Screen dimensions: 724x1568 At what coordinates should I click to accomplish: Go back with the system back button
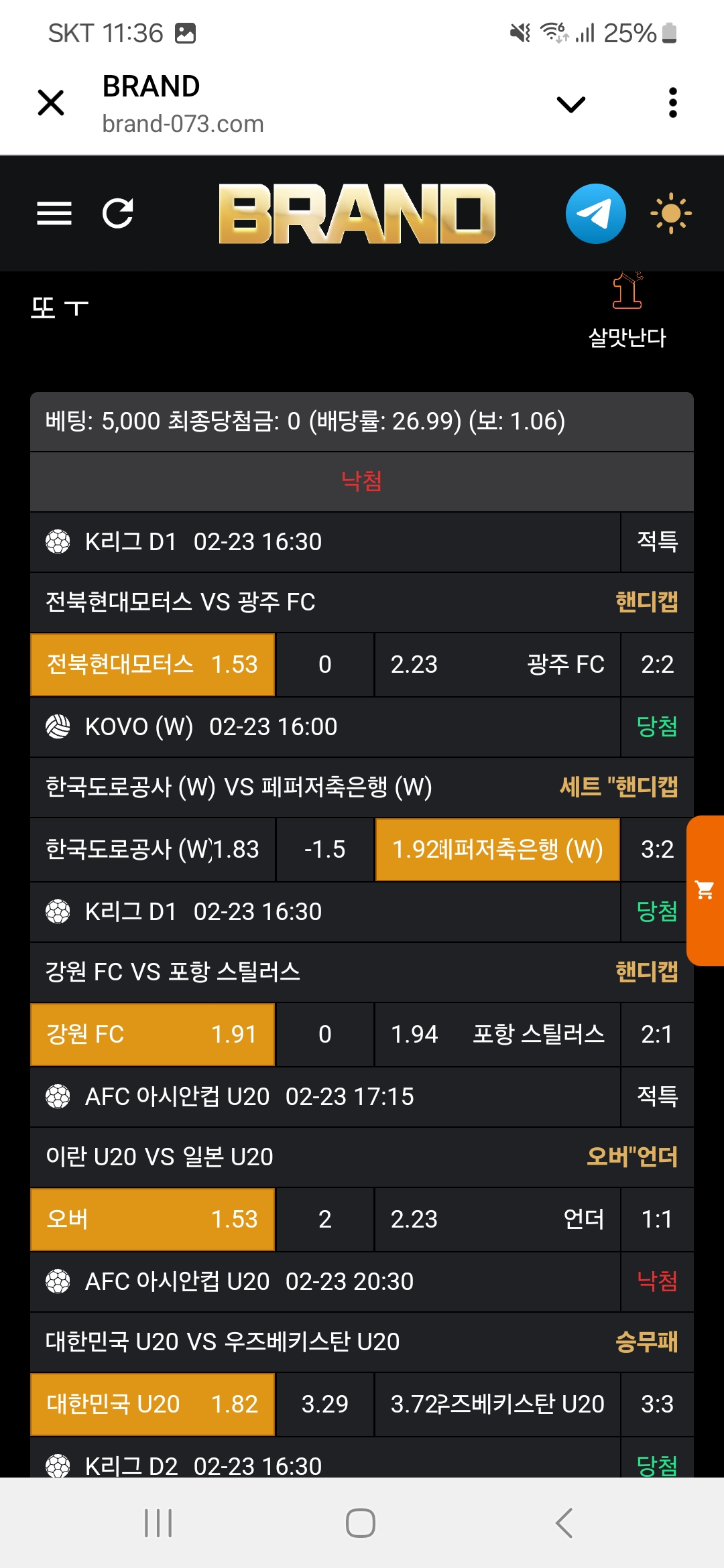tap(564, 1522)
